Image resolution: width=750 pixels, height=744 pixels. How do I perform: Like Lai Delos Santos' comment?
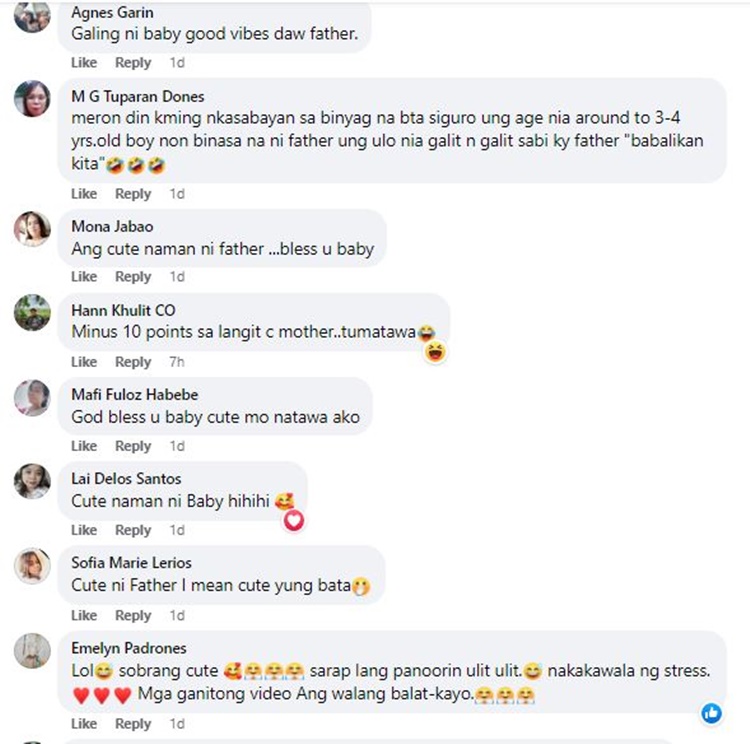(84, 530)
